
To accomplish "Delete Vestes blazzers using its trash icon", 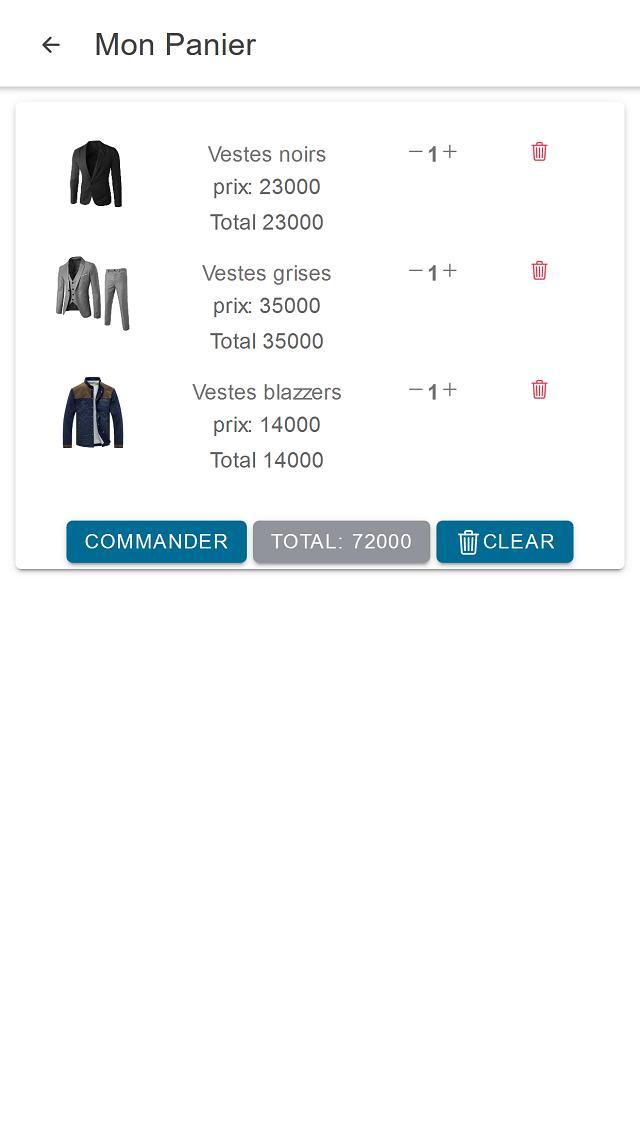I will pyautogui.click(x=539, y=390).
